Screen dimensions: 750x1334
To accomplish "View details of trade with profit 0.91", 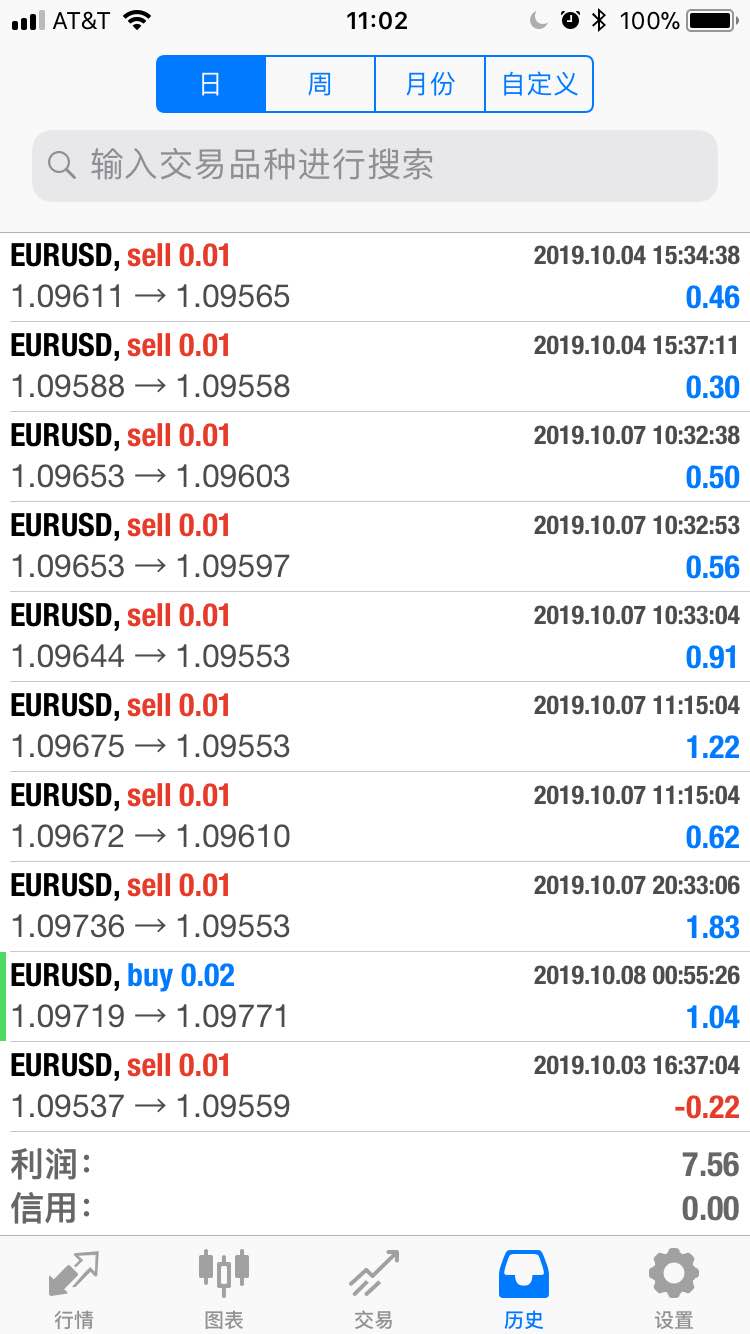I will coord(375,637).
